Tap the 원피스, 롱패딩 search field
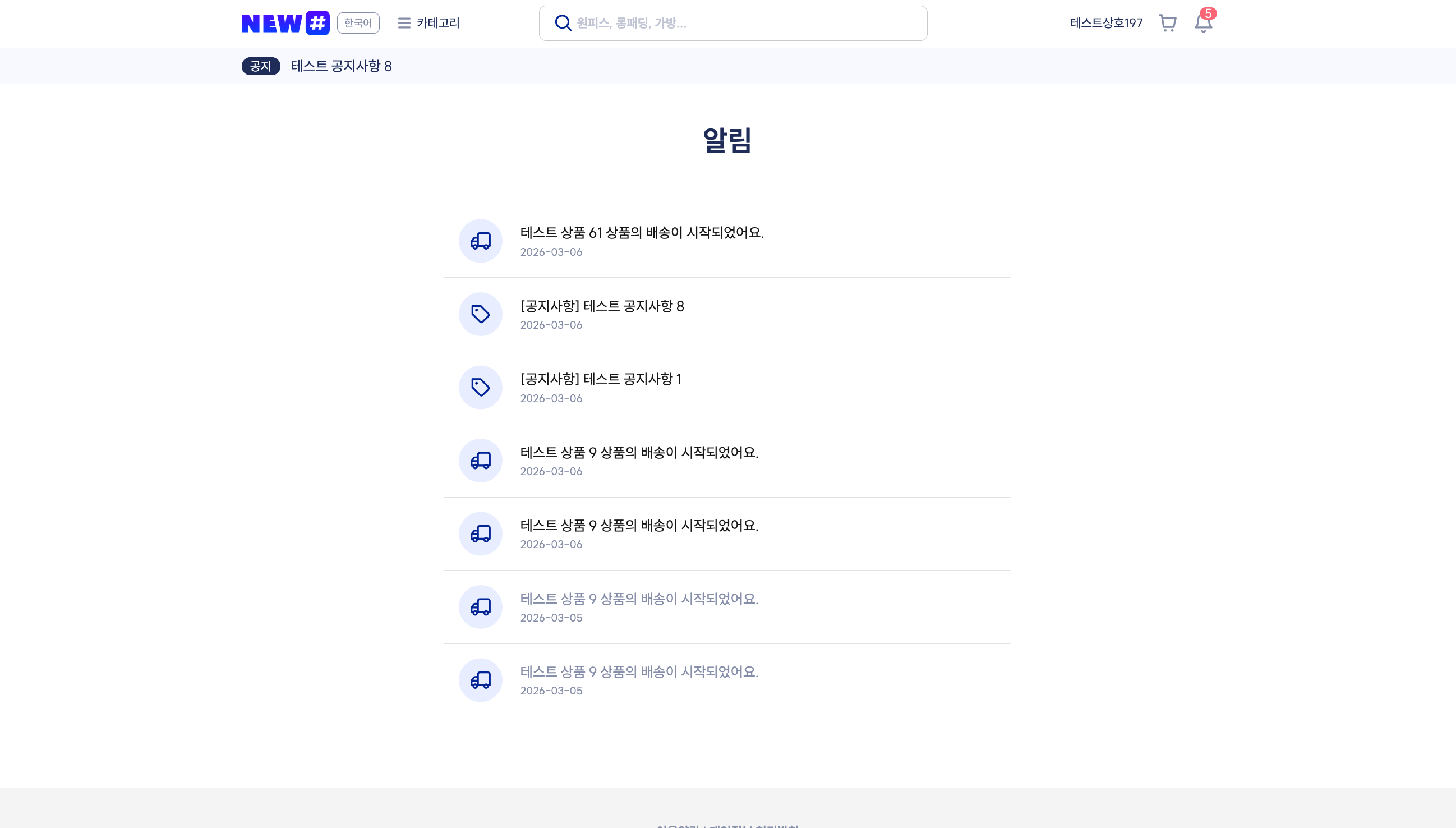 click(x=739, y=24)
